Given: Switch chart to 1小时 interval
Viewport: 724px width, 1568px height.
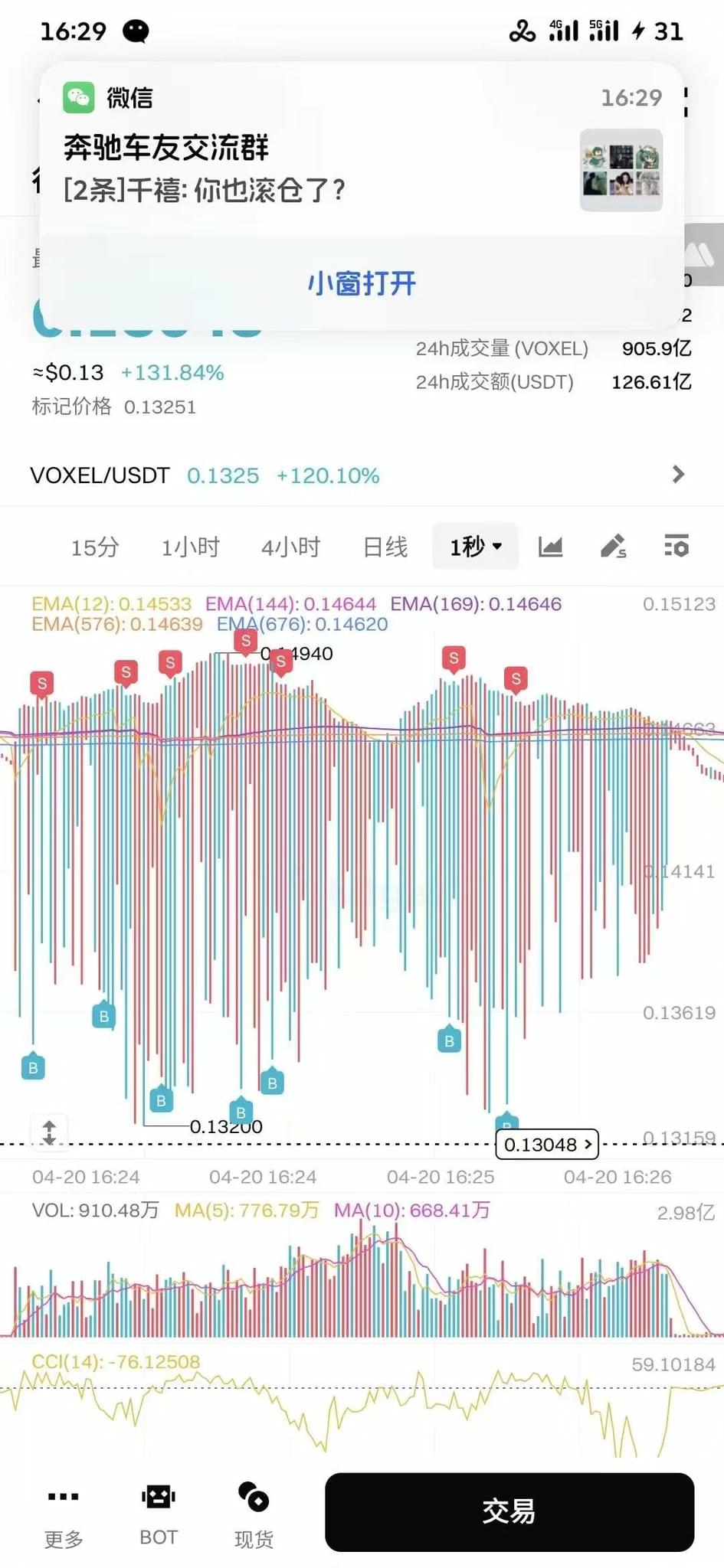Looking at the screenshot, I should click(191, 547).
